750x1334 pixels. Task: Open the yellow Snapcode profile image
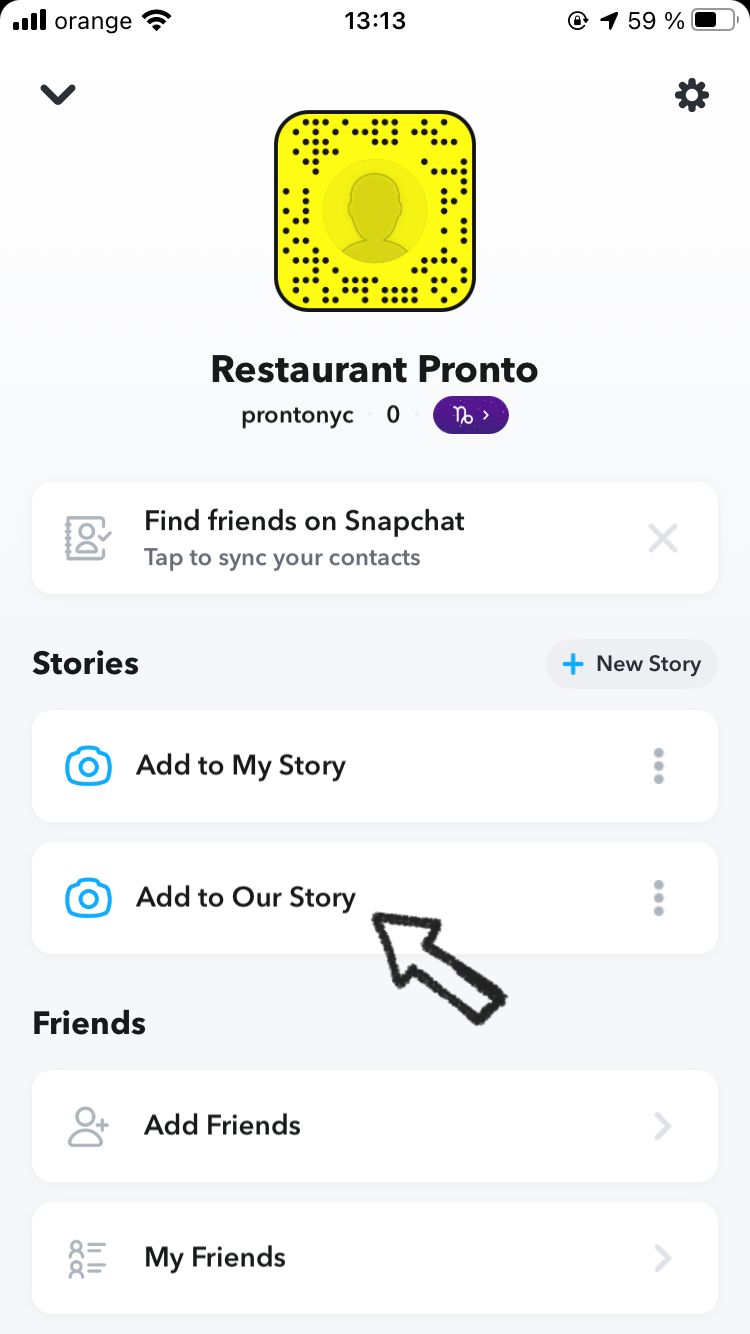coord(375,211)
